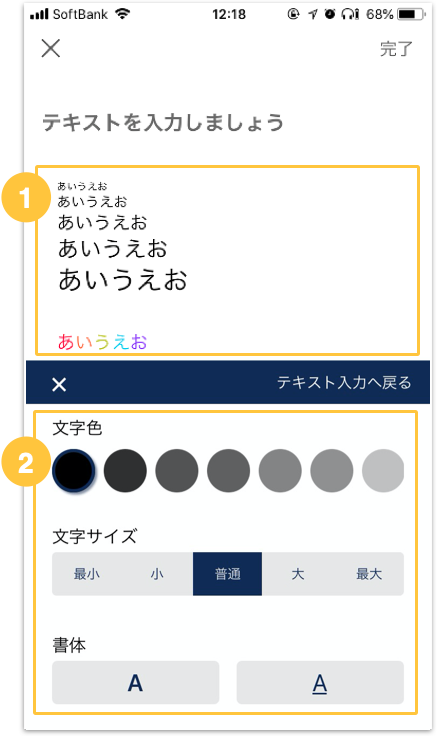Set text size to 最小
The image size is (438, 736).
pos(87,574)
